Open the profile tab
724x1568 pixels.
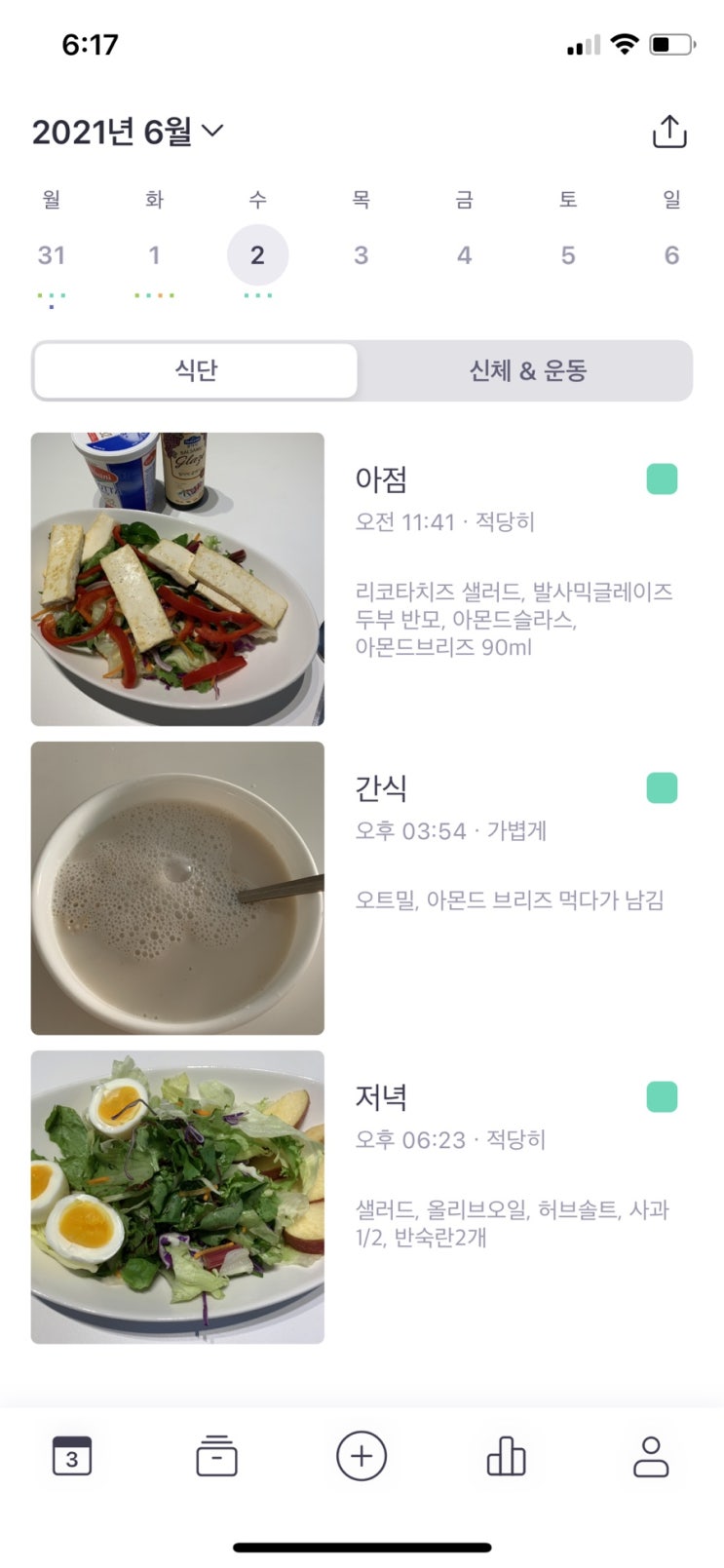[x=650, y=1457]
